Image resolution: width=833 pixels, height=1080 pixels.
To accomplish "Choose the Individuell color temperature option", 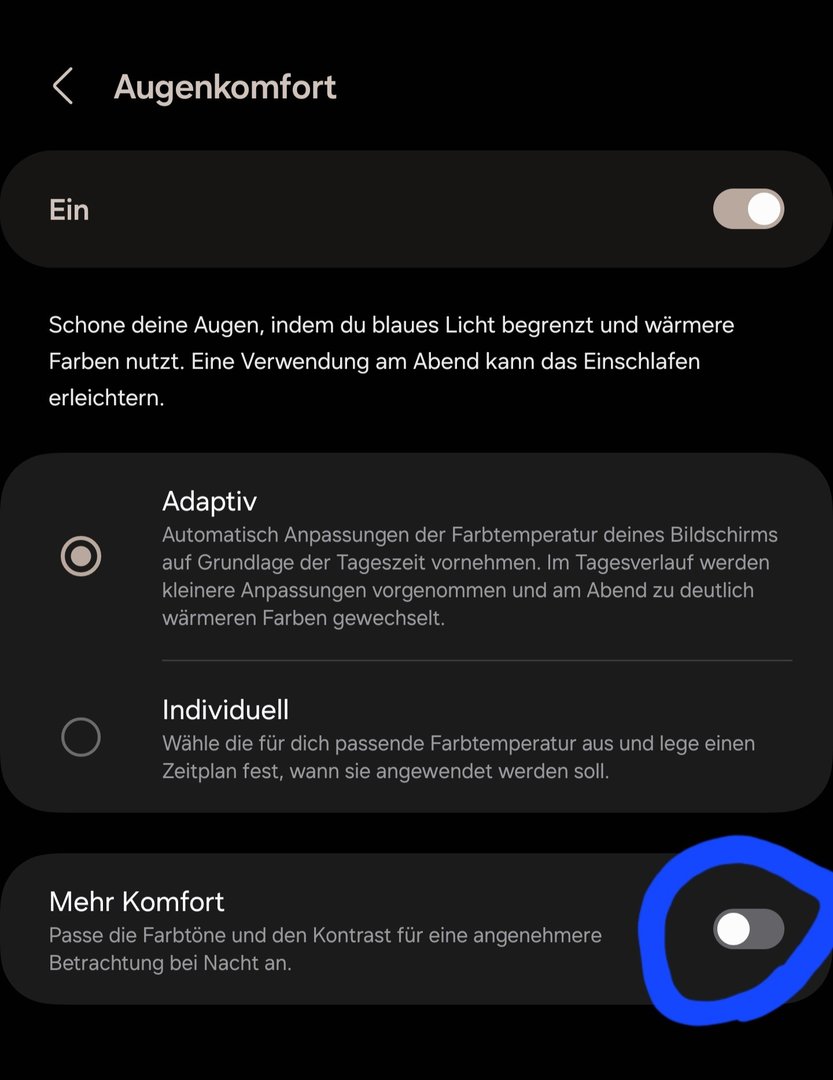I will click(x=81, y=738).
